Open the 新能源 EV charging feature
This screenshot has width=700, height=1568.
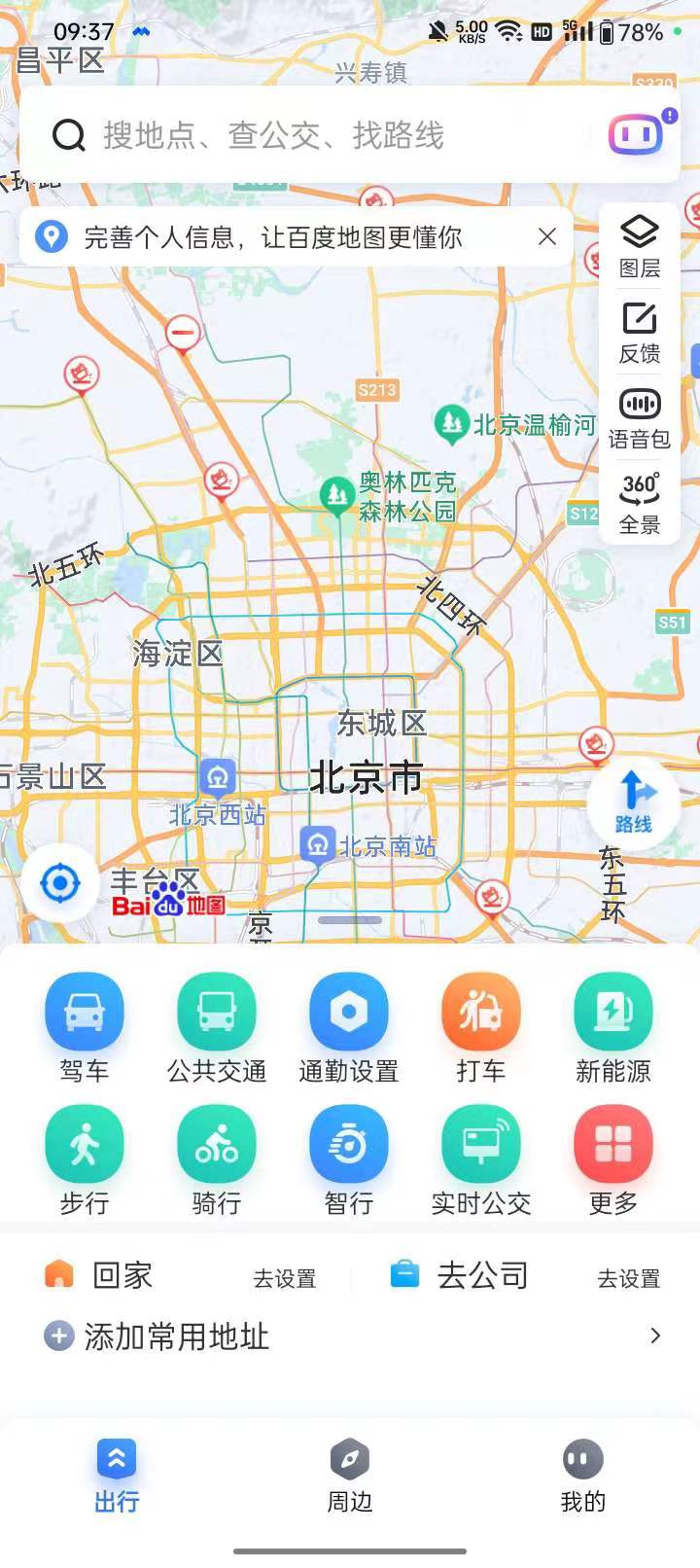coord(613,1010)
